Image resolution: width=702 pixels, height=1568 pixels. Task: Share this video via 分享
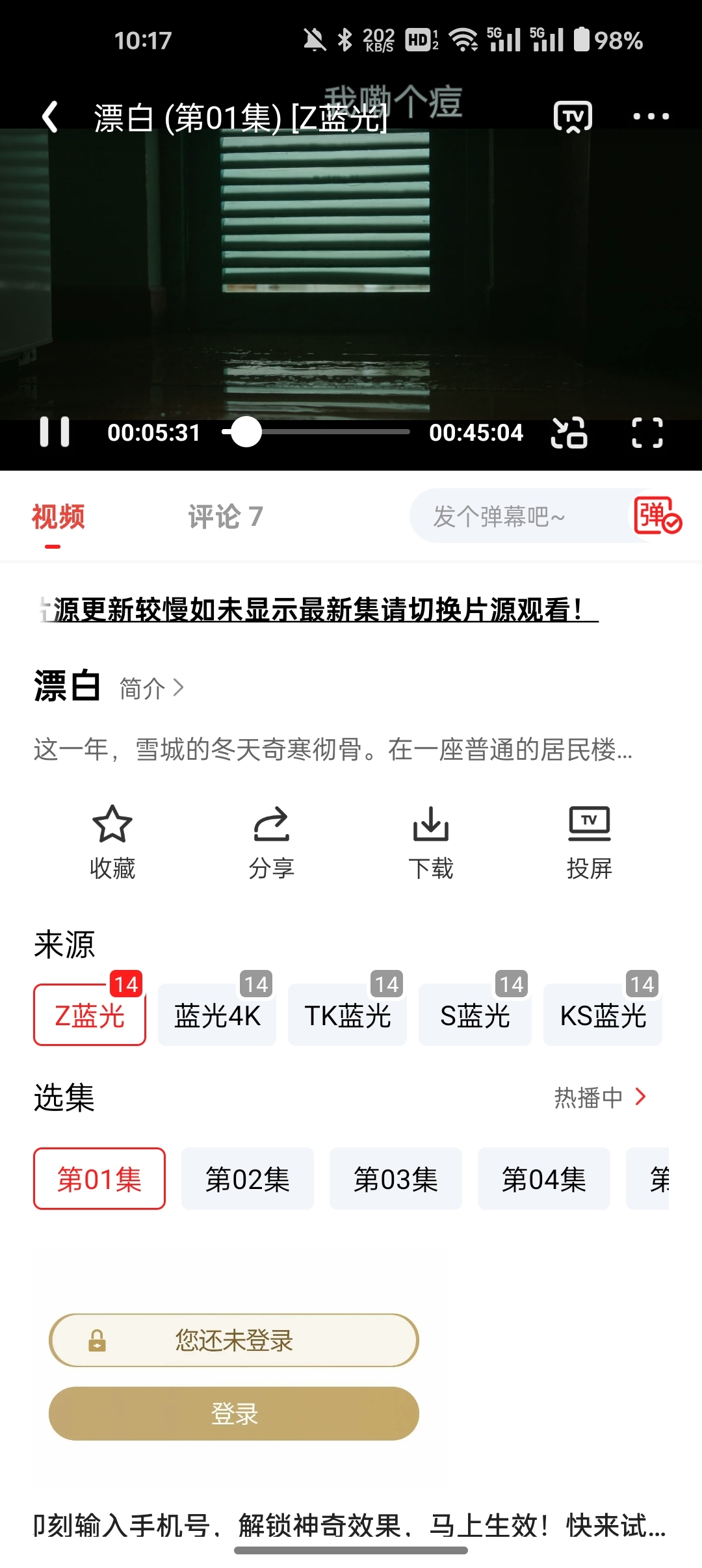[x=271, y=842]
